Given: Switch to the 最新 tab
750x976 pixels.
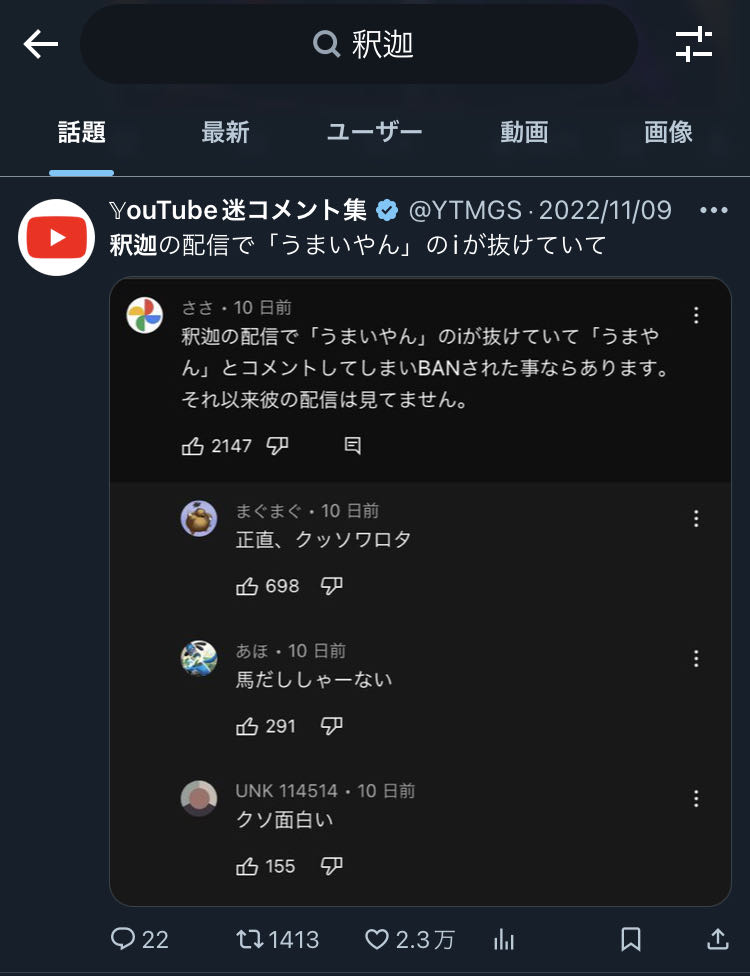Looking at the screenshot, I should coord(225,132).
